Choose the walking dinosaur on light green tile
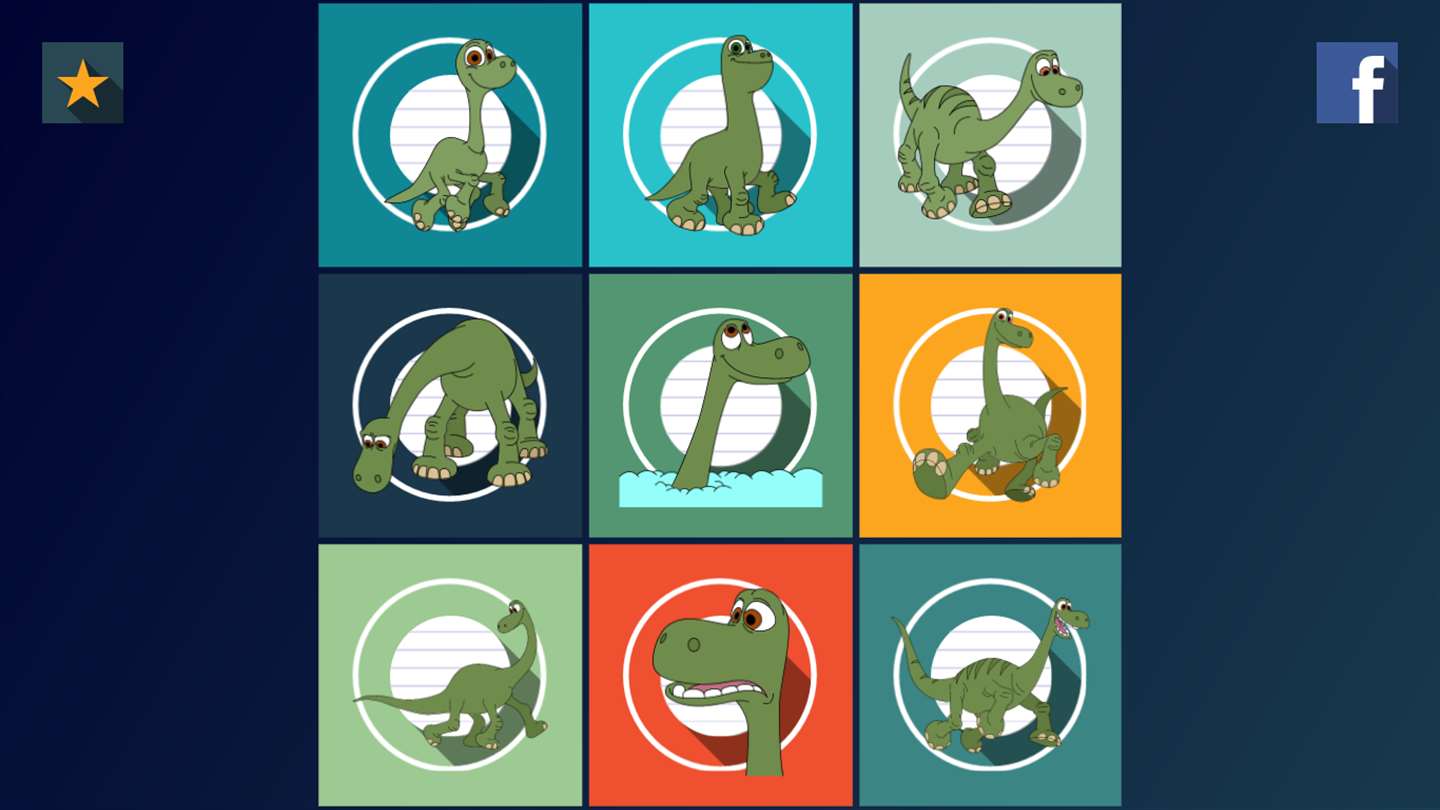The image size is (1440, 810). (x=450, y=675)
